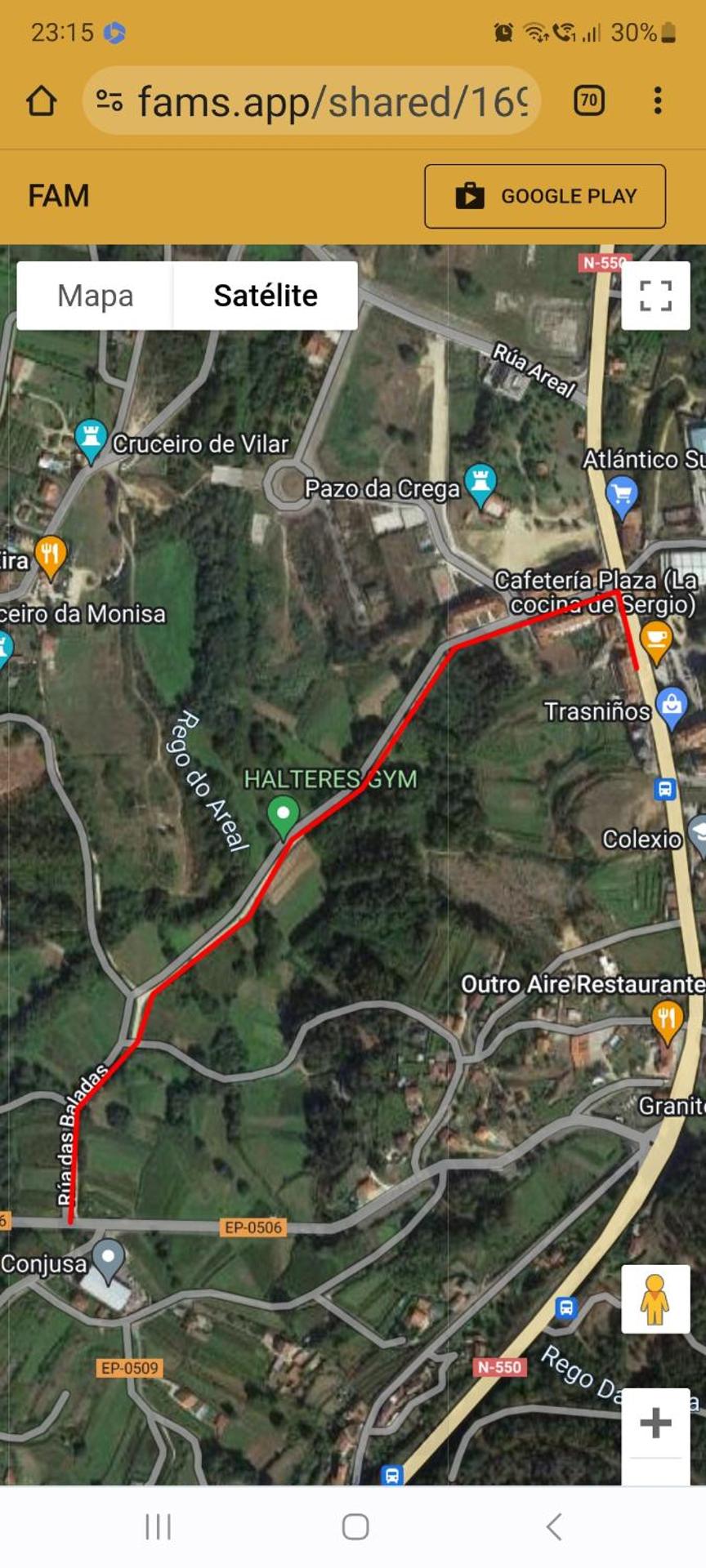
Task: Go back with the system back button
Action: pos(553,1526)
